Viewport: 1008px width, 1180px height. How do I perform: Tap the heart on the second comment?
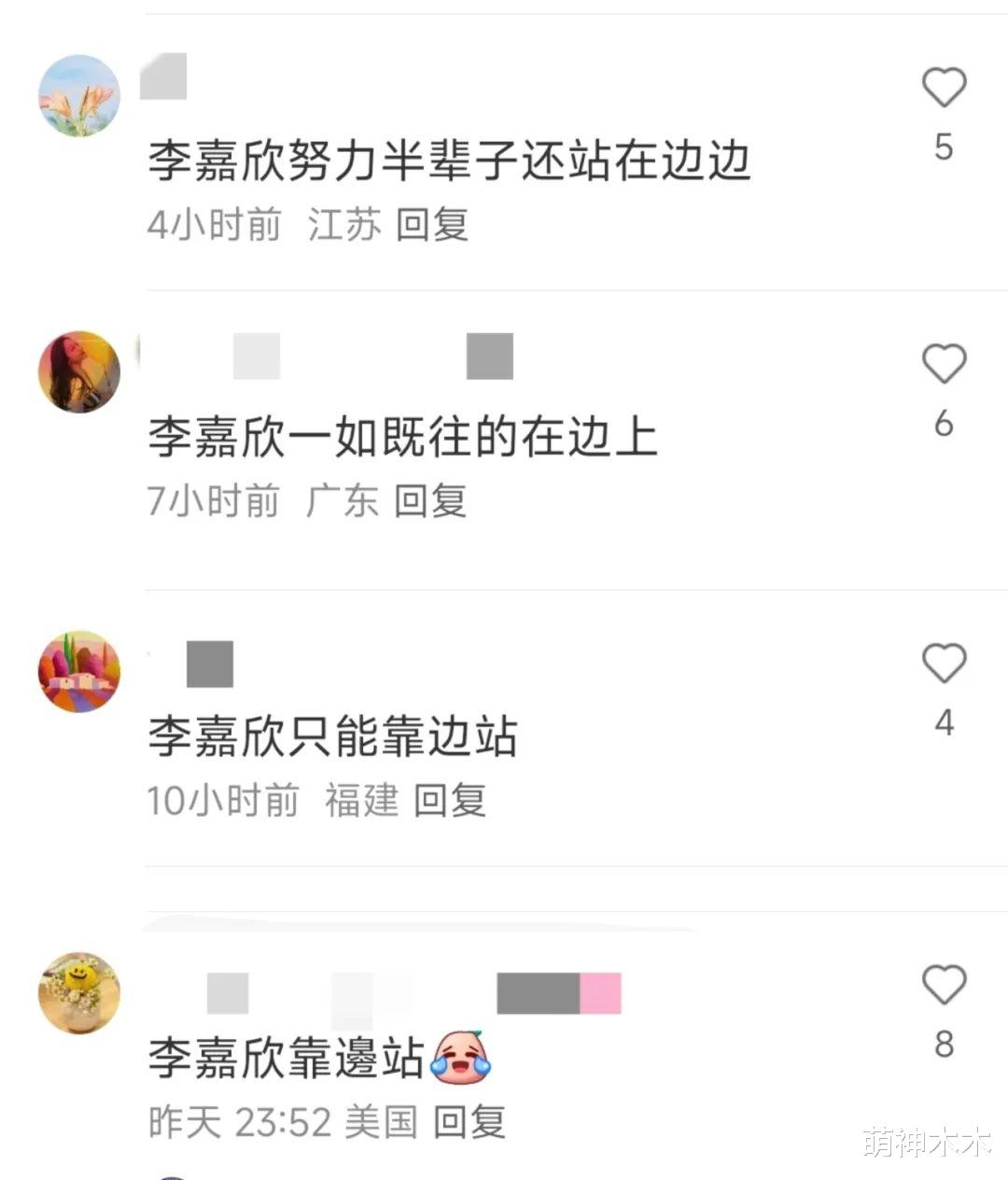pyautogui.click(x=945, y=363)
